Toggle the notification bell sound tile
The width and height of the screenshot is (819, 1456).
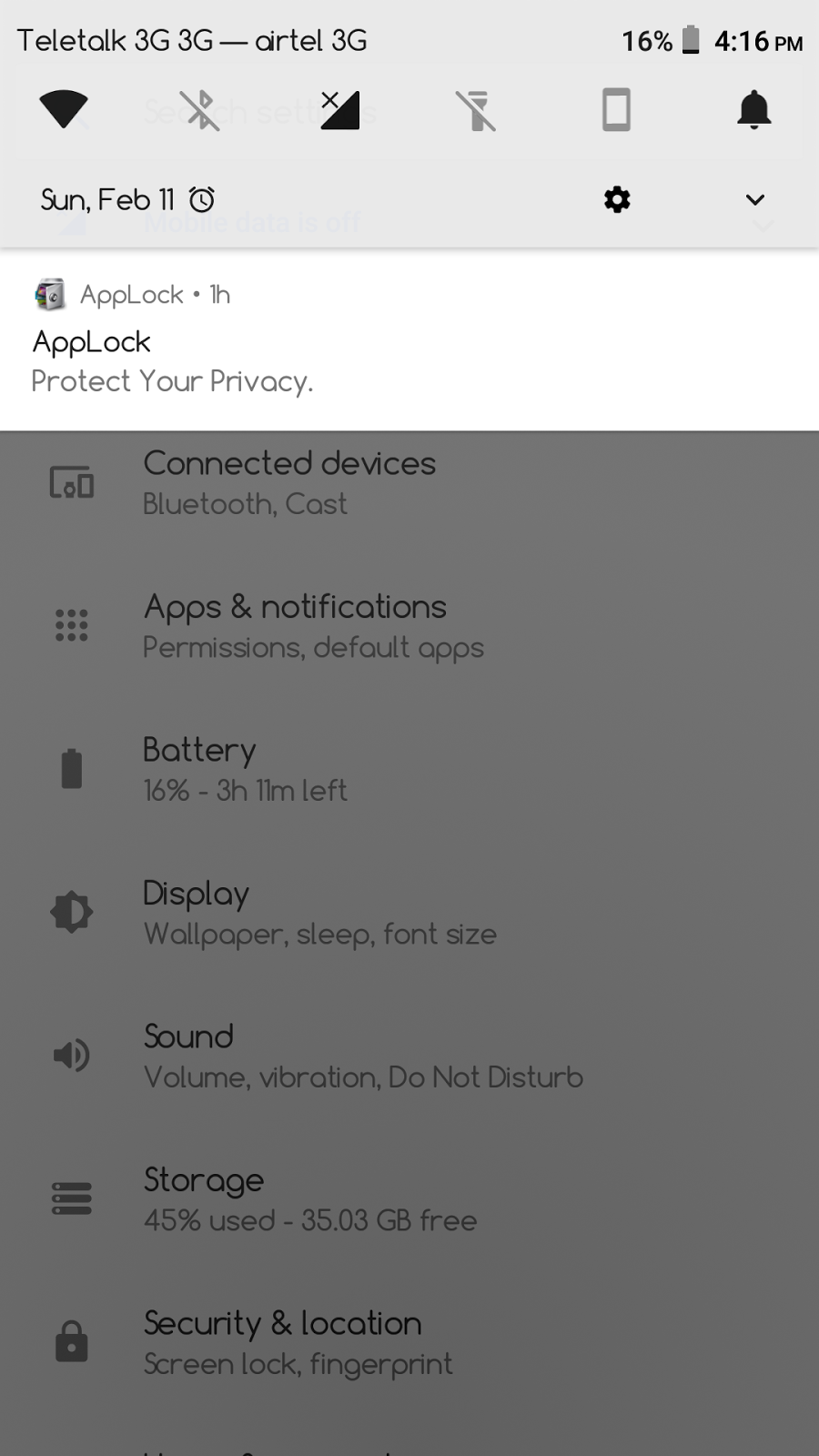pos(753,111)
